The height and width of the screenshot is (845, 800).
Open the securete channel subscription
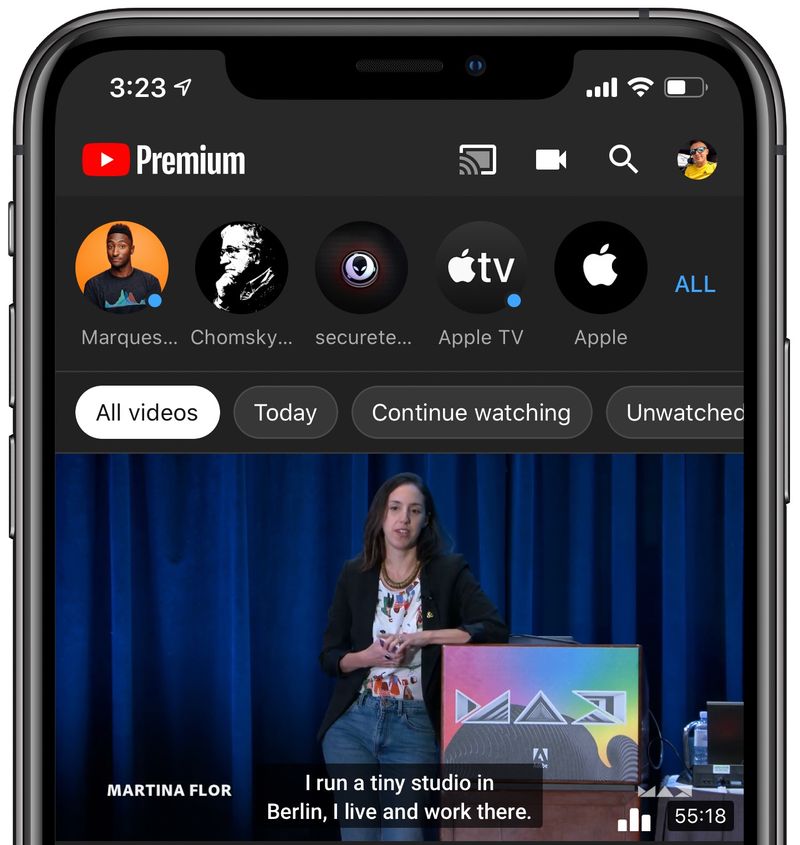361,268
